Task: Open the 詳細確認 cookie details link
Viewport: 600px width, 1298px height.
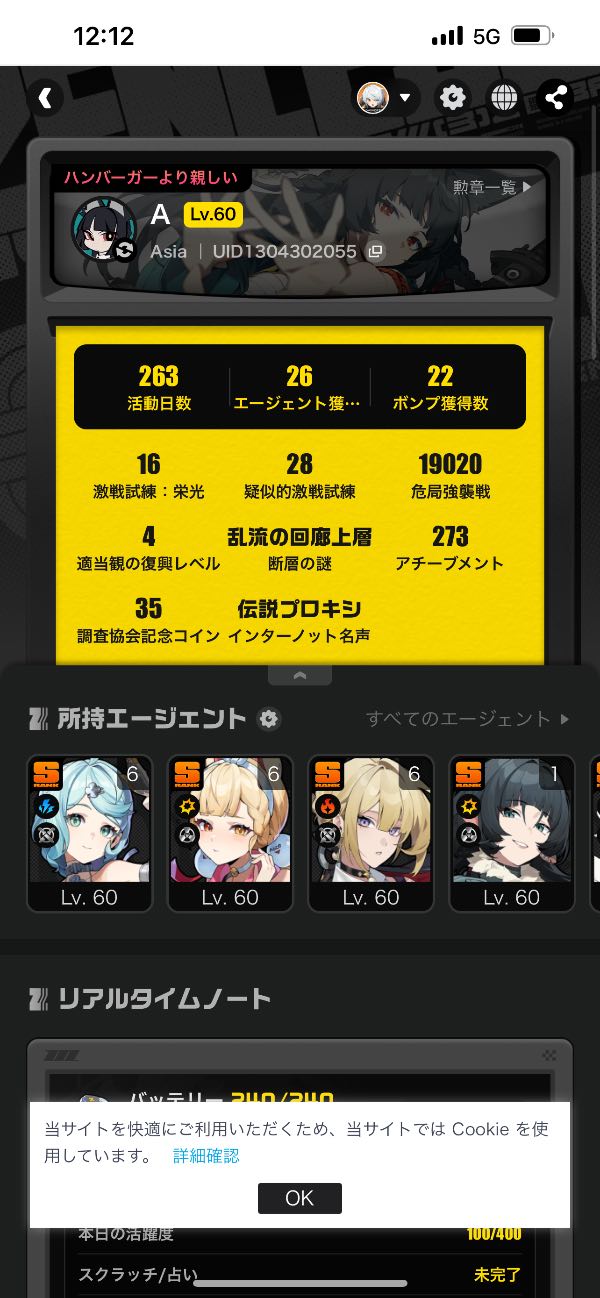Action: click(206, 1156)
